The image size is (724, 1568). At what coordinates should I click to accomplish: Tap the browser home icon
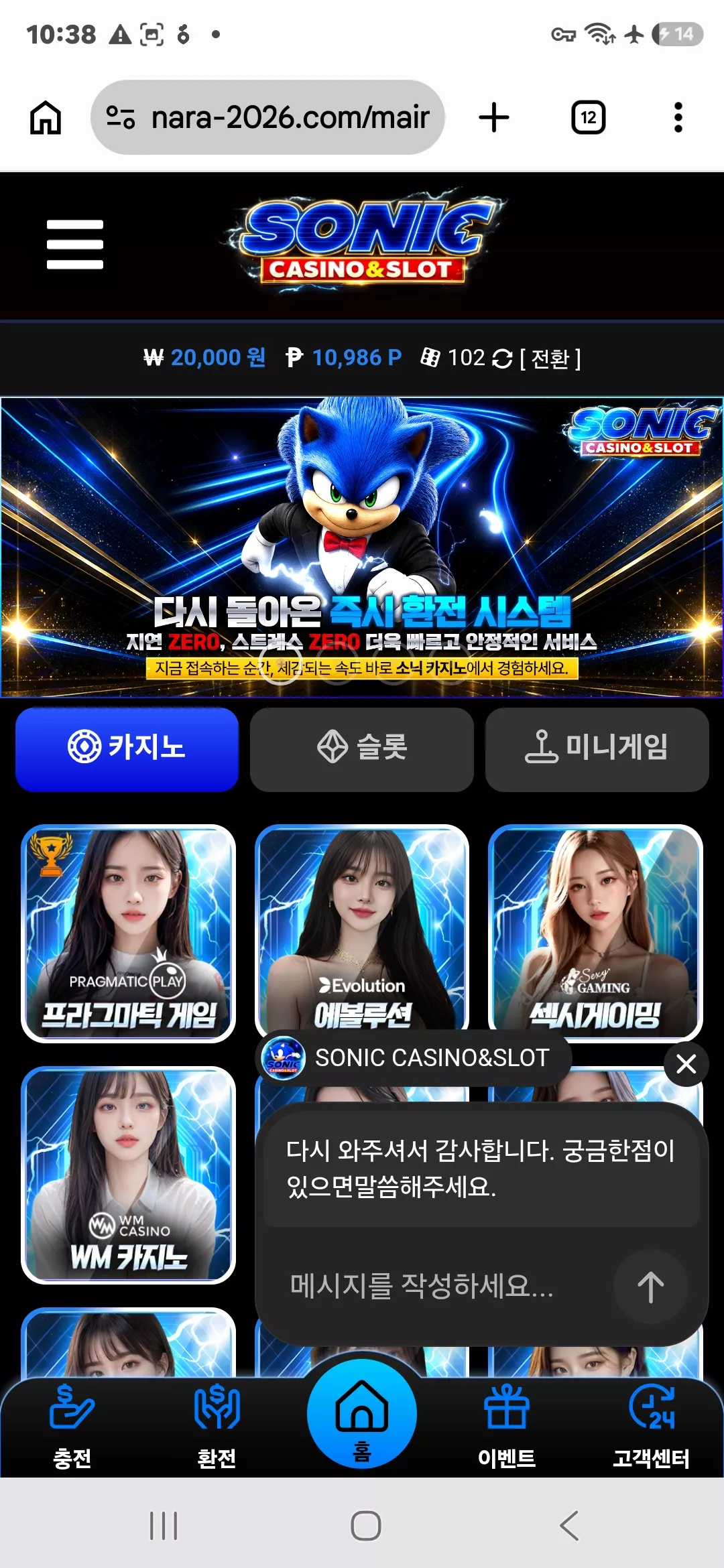pos(46,118)
